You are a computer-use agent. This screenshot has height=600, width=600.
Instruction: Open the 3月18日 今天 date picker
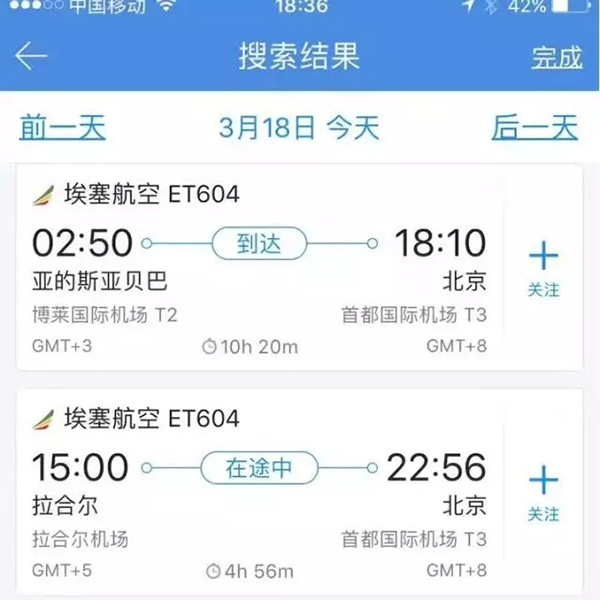299,128
